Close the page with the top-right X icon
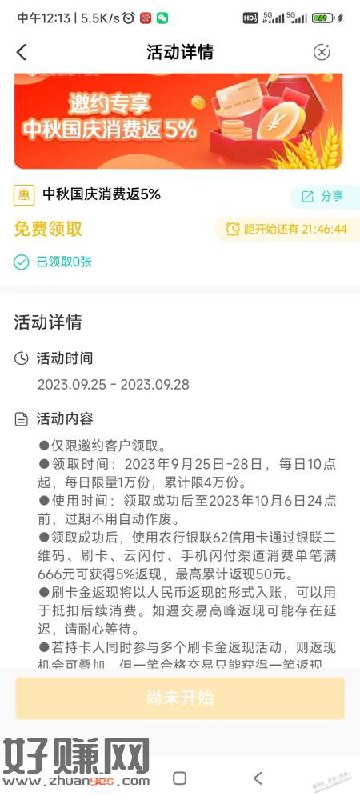This screenshot has width=360, height=800. coord(321,52)
